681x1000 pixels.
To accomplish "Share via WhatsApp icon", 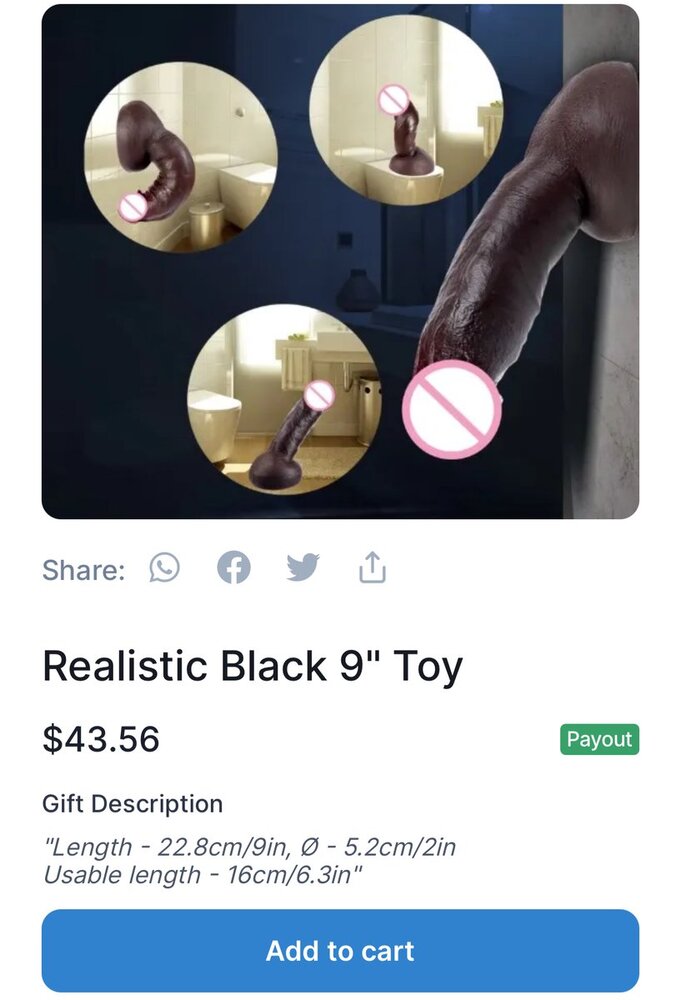I will [x=165, y=569].
